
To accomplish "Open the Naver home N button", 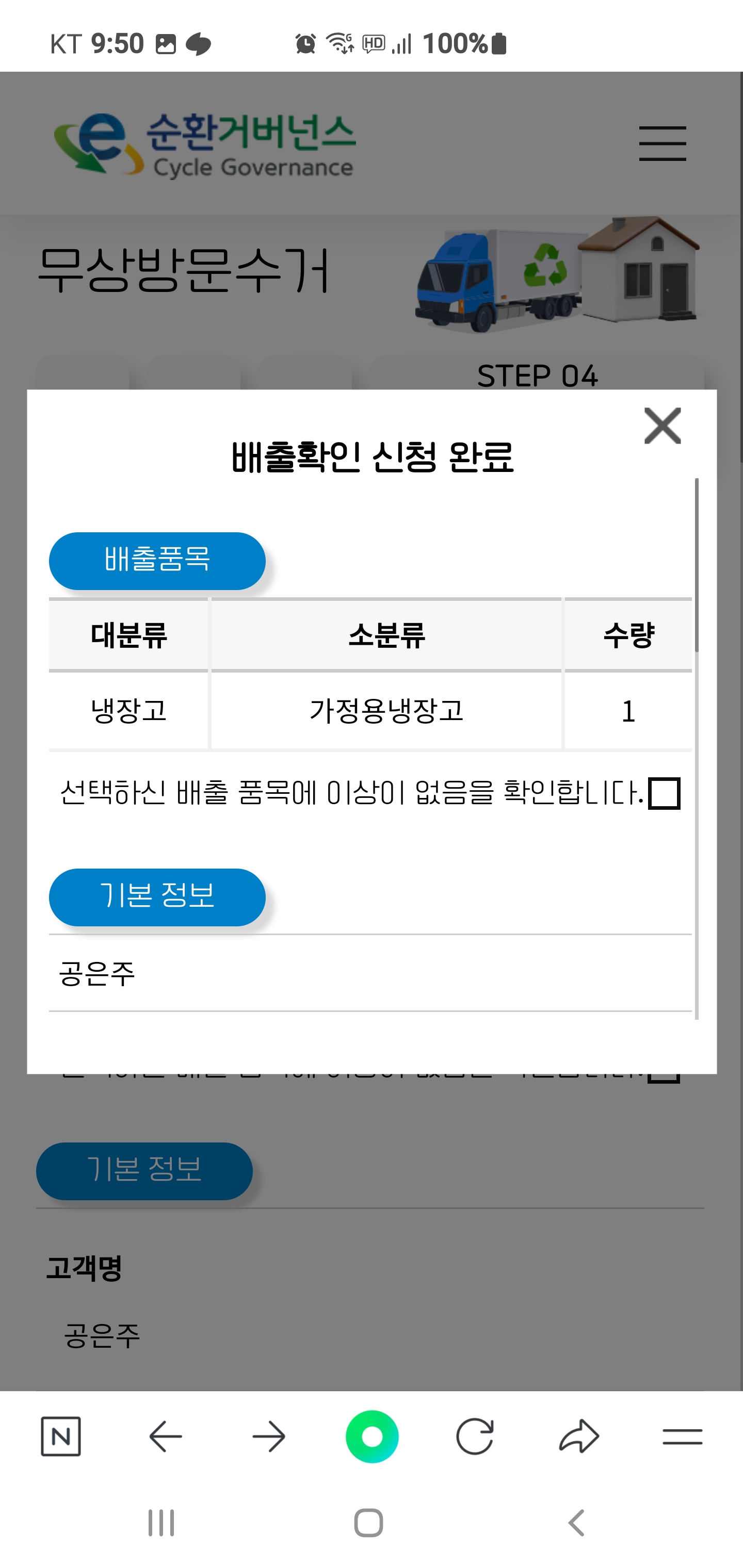I will (61, 1436).
